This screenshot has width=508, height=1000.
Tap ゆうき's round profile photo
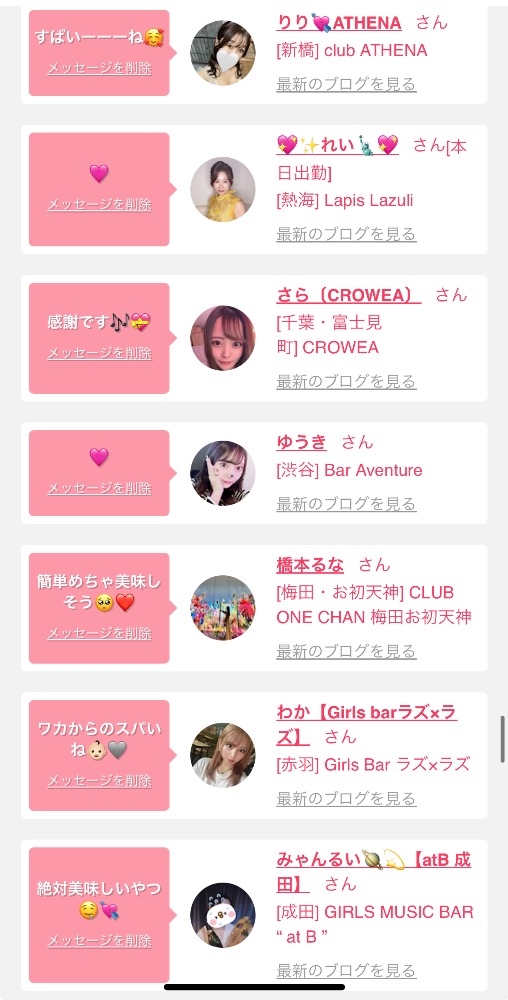click(223, 473)
